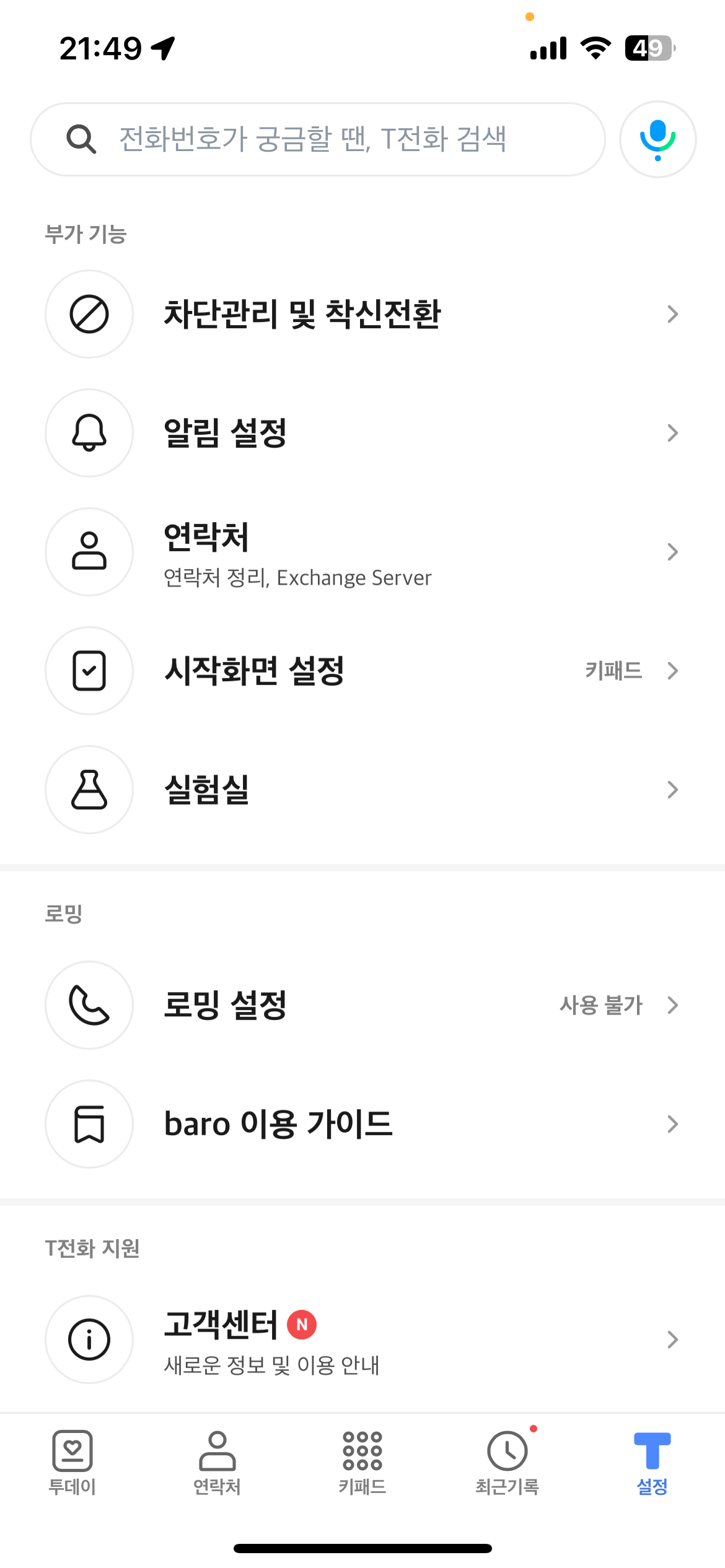
Task: Expand the 알림 설정 item via its chevron
Action: (672, 433)
